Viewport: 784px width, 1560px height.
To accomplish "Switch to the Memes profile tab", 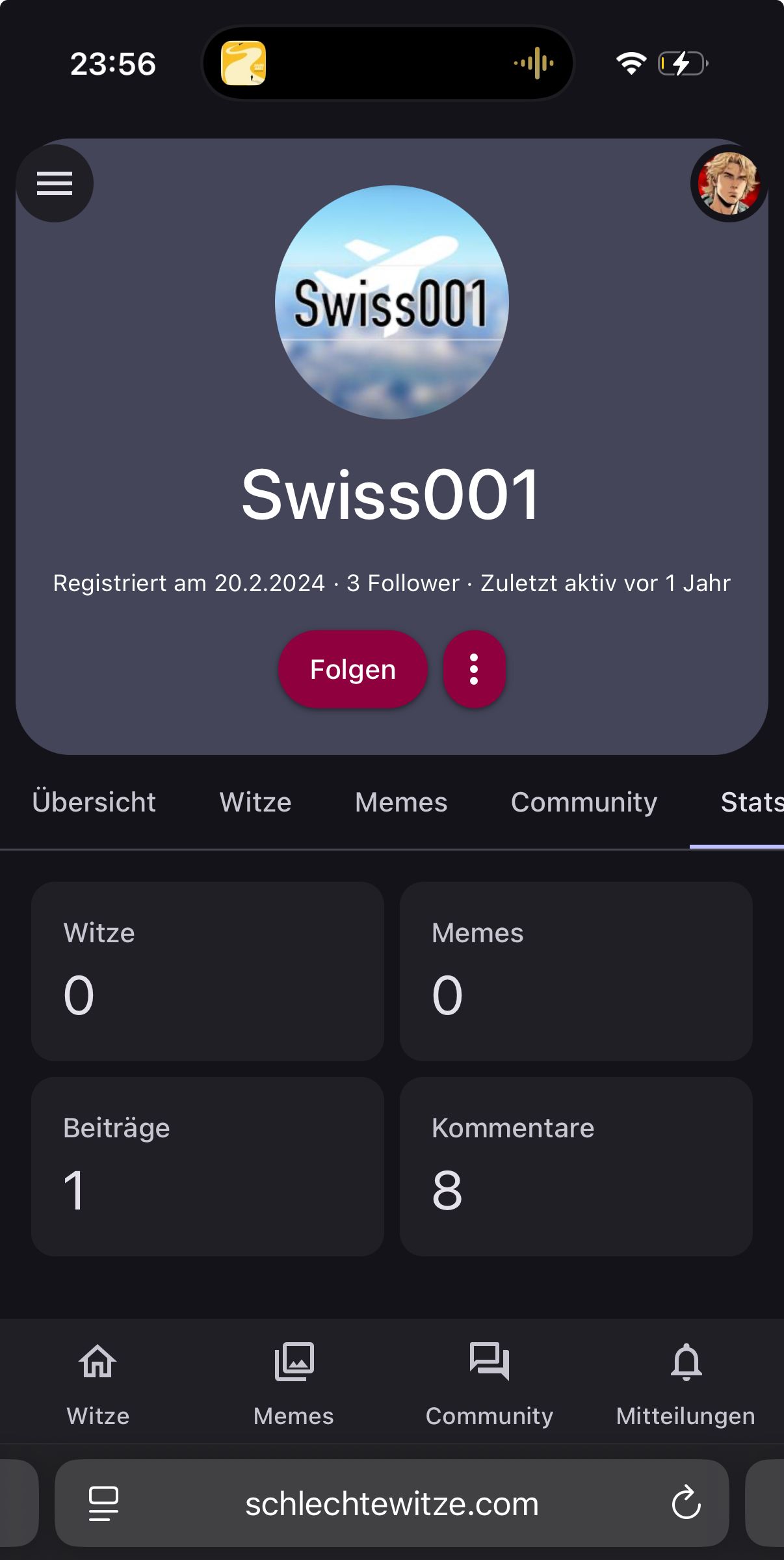I will (401, 802).
